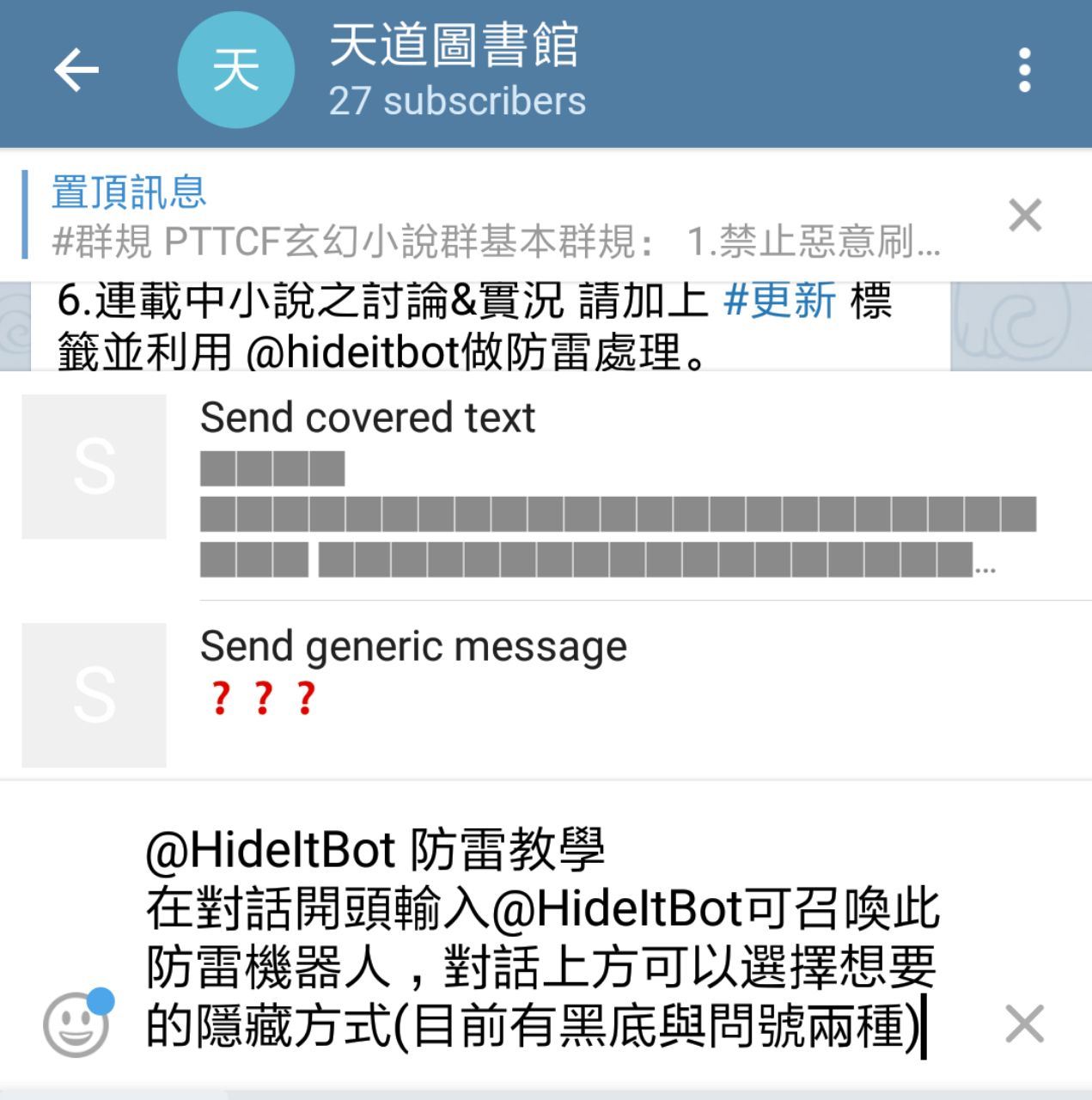The image size is (1092, 1100).
Task: Tap the #更新 hashtag link
Action: pos(779,302)
